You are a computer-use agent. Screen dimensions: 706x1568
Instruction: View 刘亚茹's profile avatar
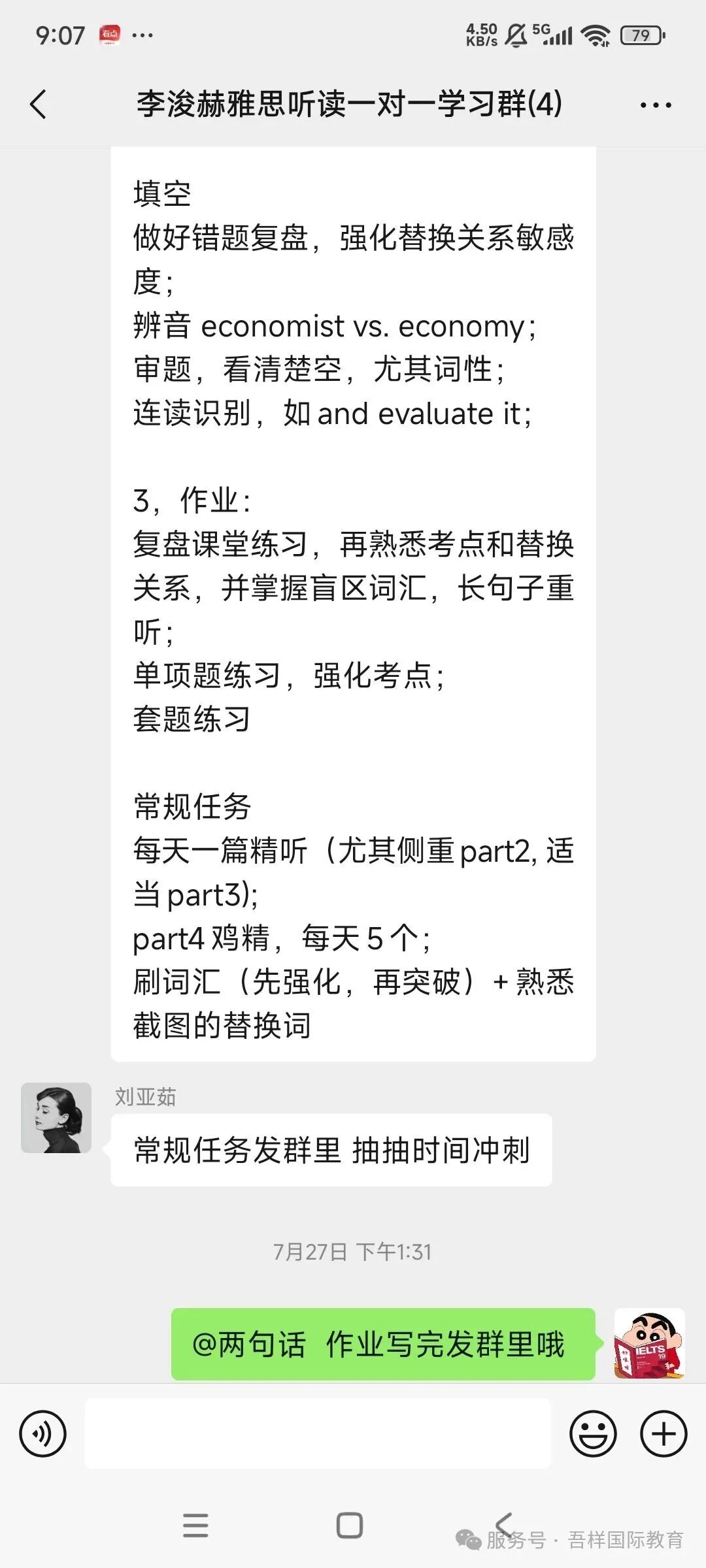pos(56,1118)
